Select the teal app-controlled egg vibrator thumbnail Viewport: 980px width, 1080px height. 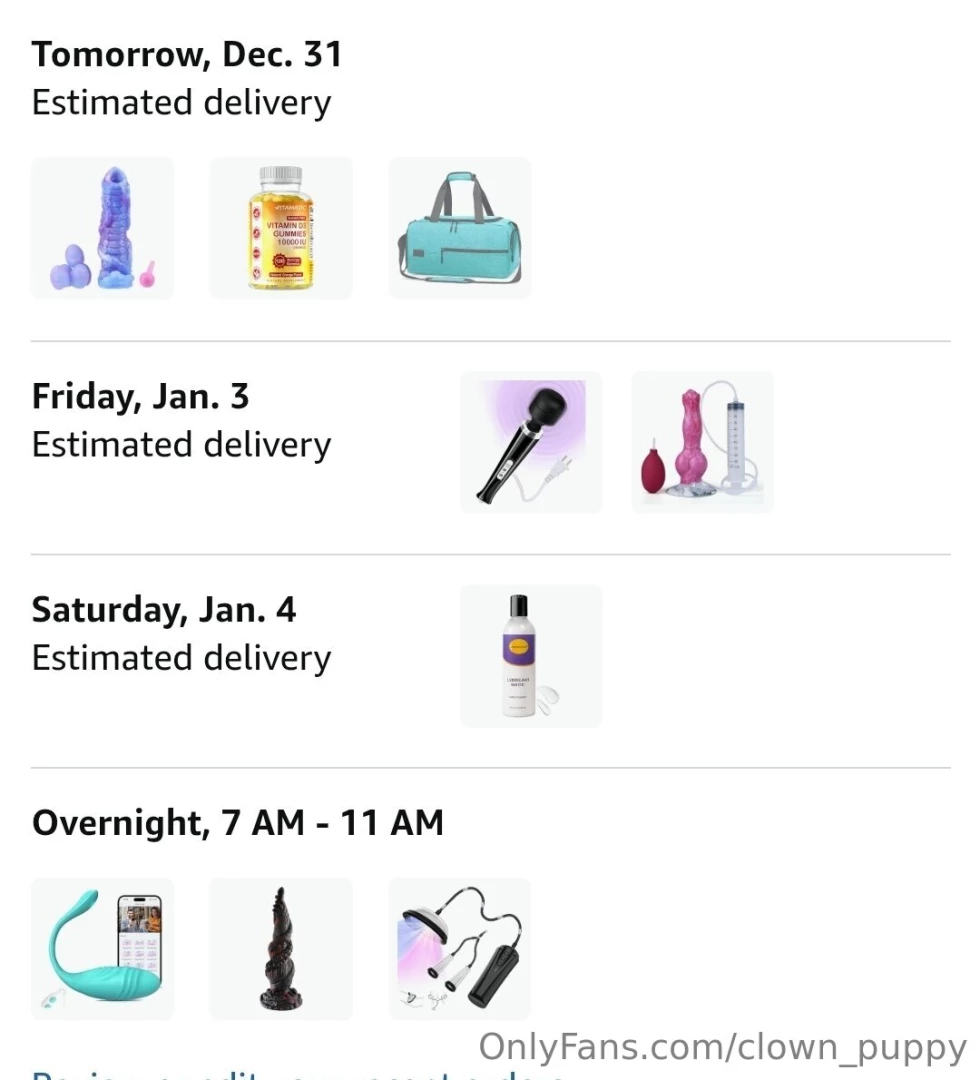[102, 949]
